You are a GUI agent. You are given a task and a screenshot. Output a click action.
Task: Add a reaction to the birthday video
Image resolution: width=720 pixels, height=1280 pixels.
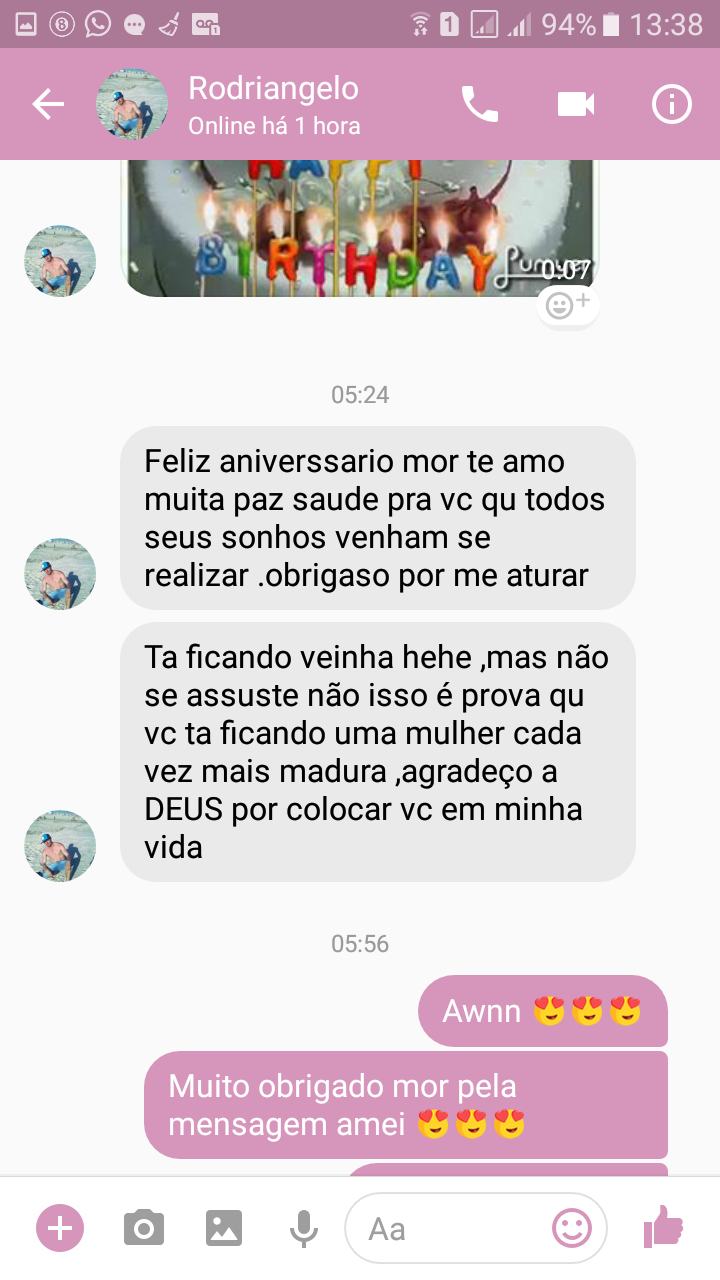click(568, 304)
